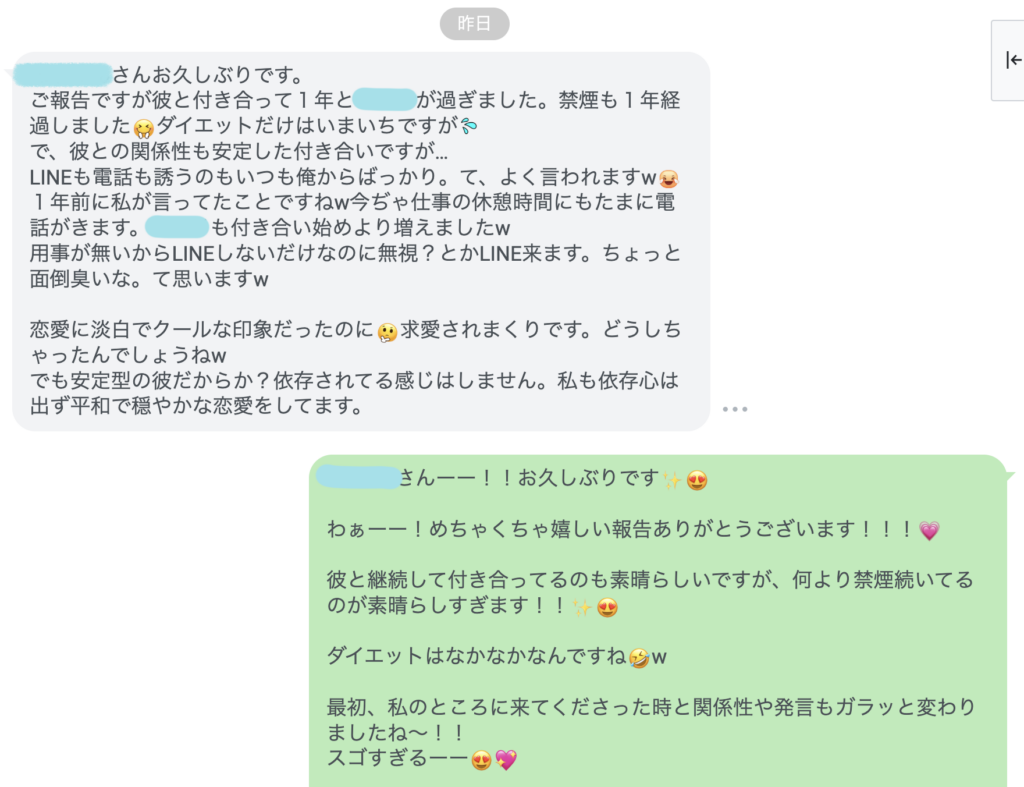Open the three-dot menu beside the received message
This screenshot has height=787, width=1024.
point(735,409)
